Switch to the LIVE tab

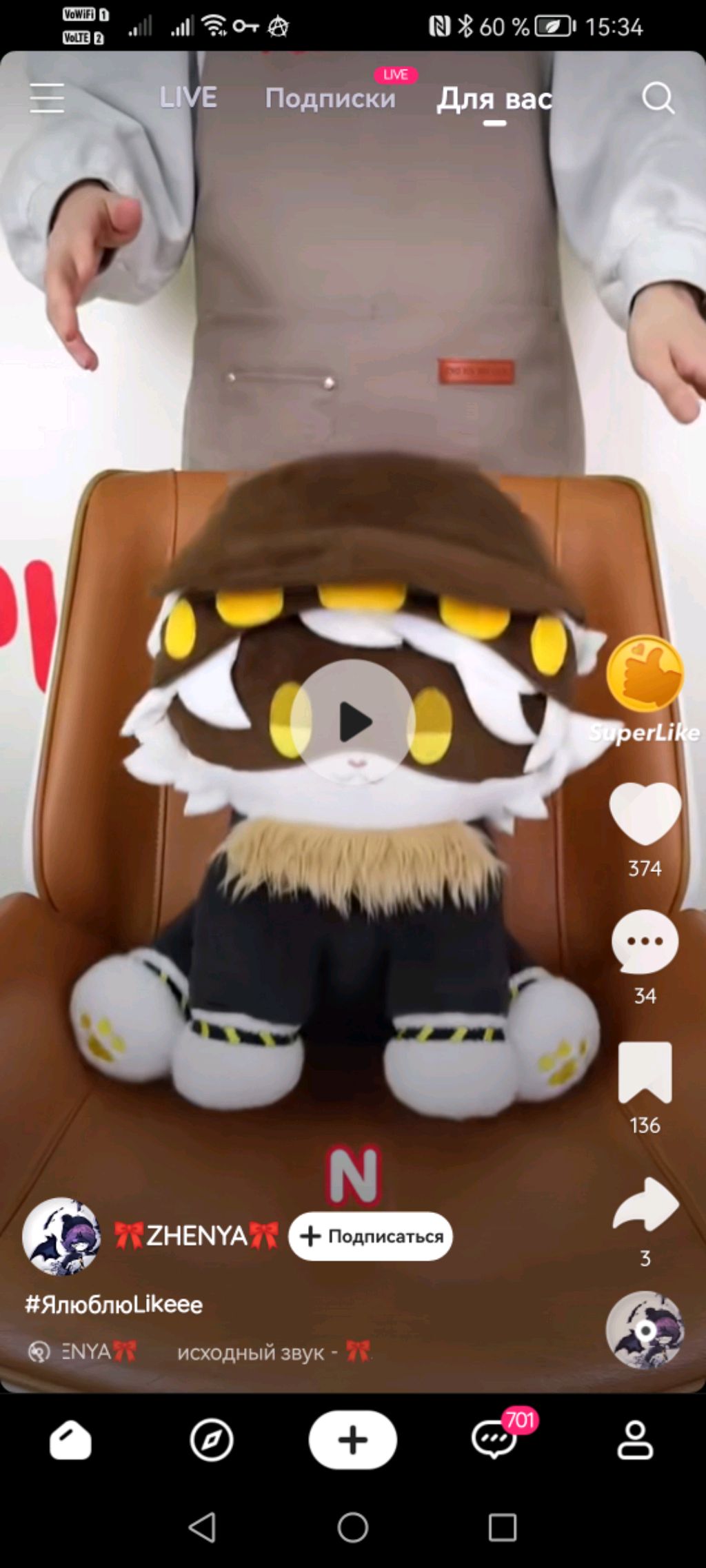(x=188, y=98)
